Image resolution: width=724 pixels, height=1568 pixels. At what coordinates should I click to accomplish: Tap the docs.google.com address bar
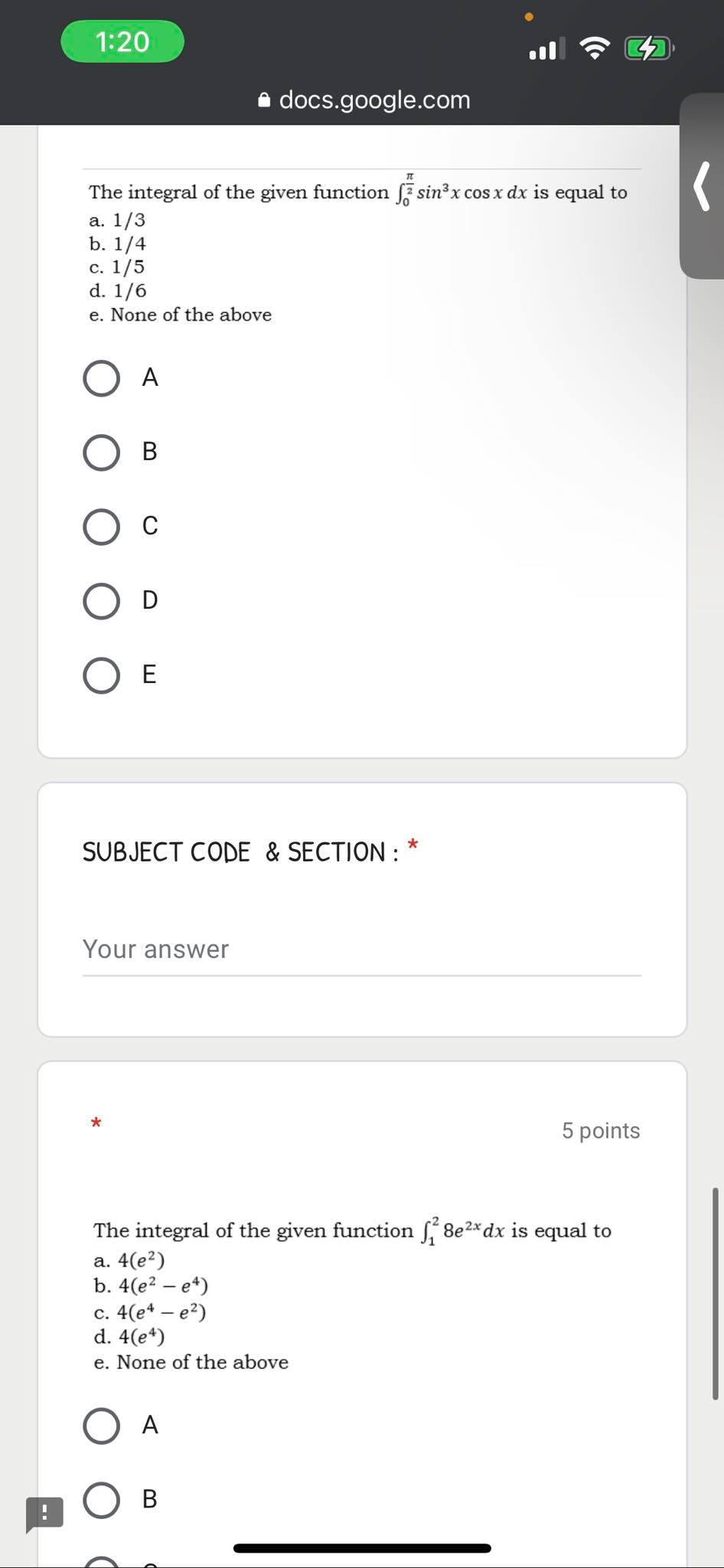point(364,100)
